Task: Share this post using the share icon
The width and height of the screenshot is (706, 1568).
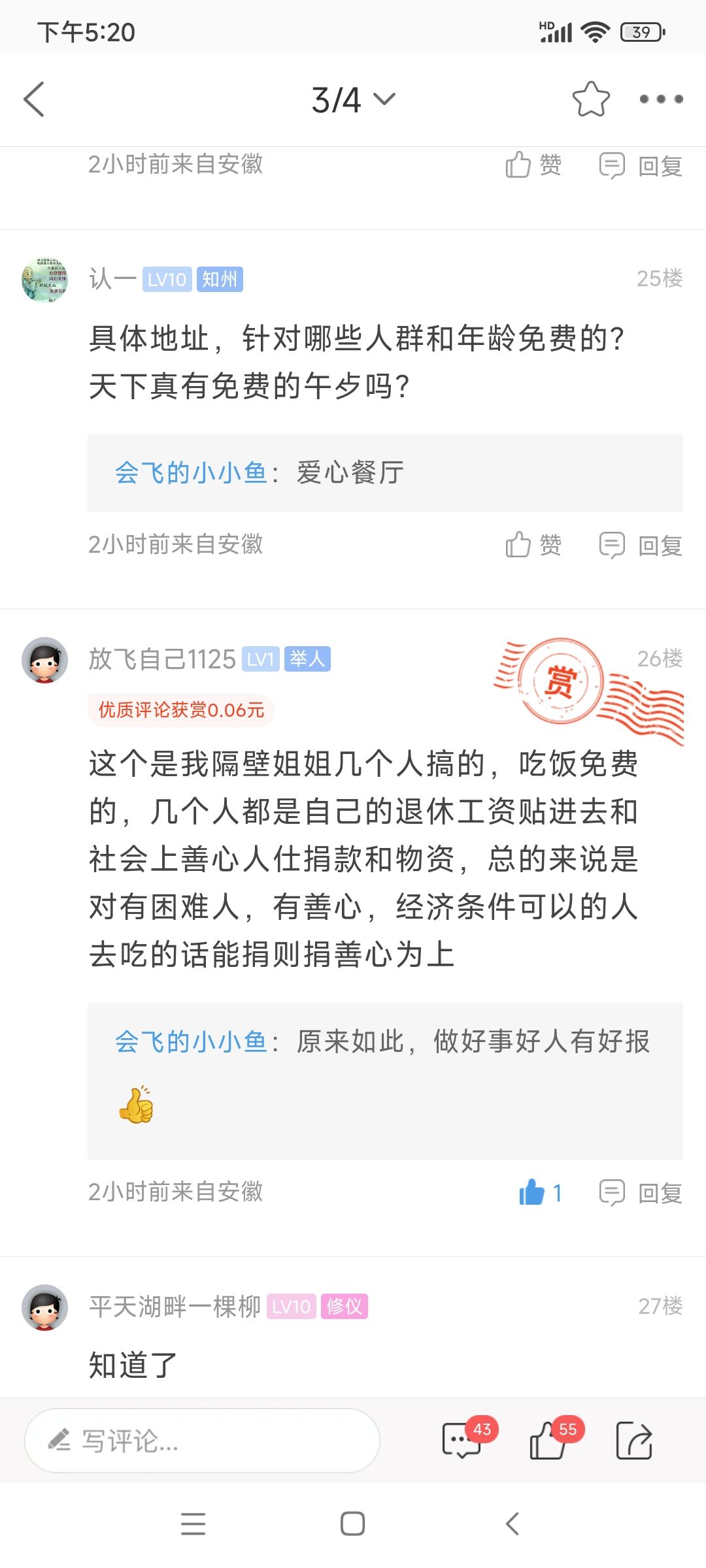Action: click(x=634, y=1440)
